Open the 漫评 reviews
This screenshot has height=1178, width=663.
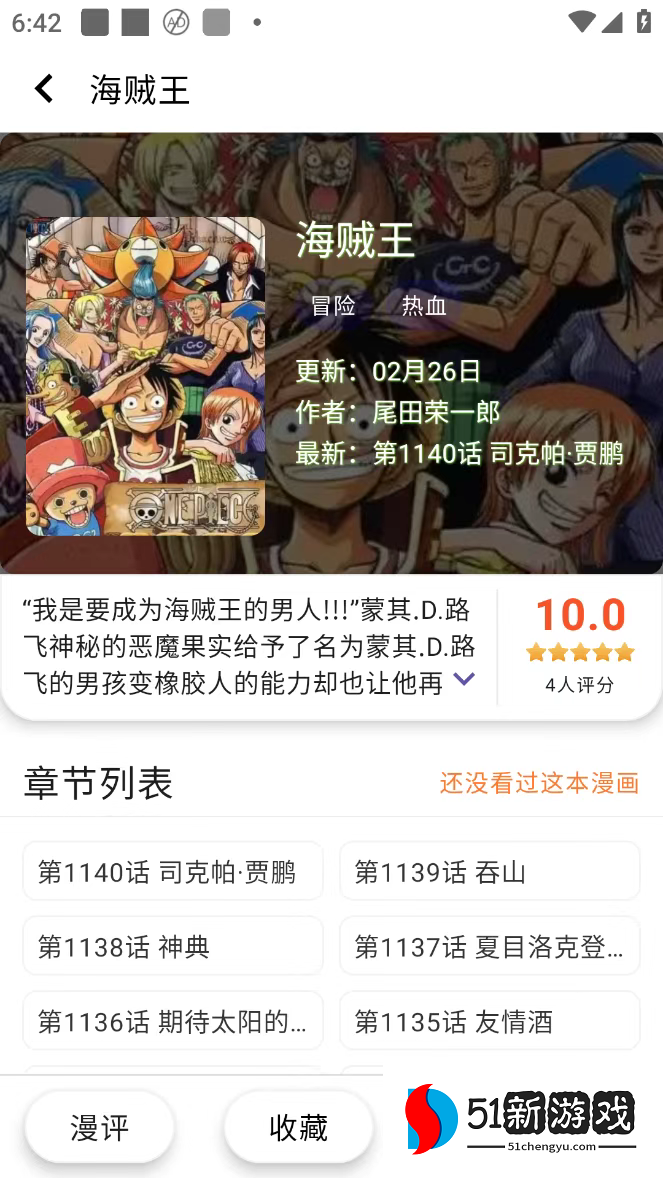point(99,1127)
